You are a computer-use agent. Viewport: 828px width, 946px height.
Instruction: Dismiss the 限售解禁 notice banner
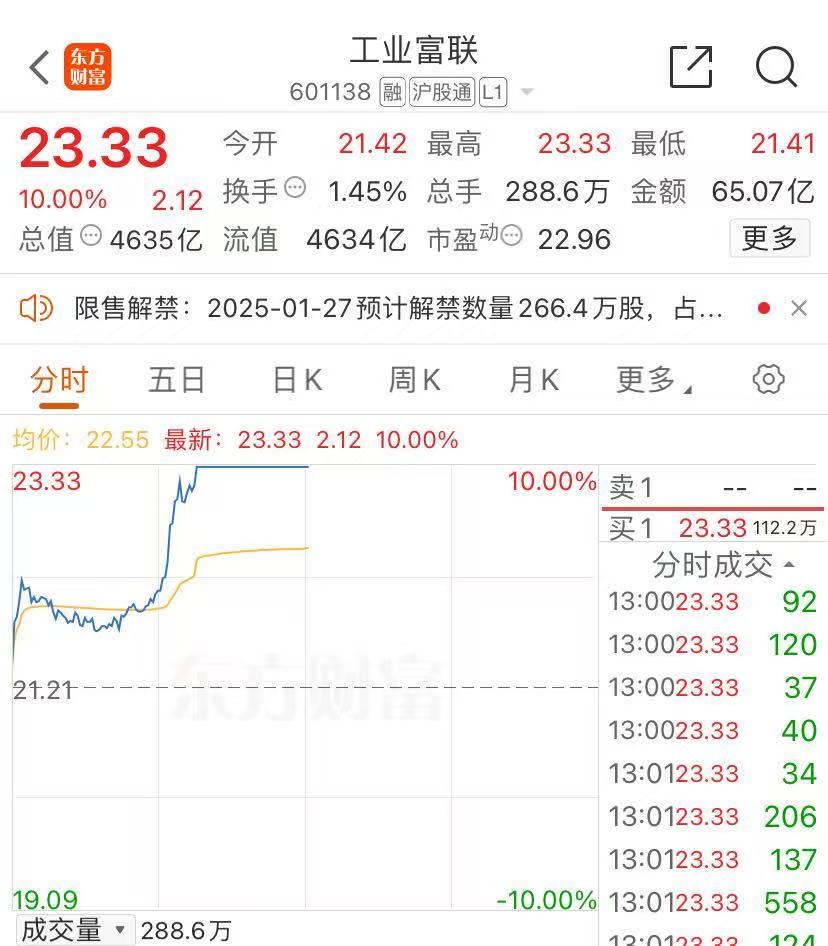click(798, 308)
